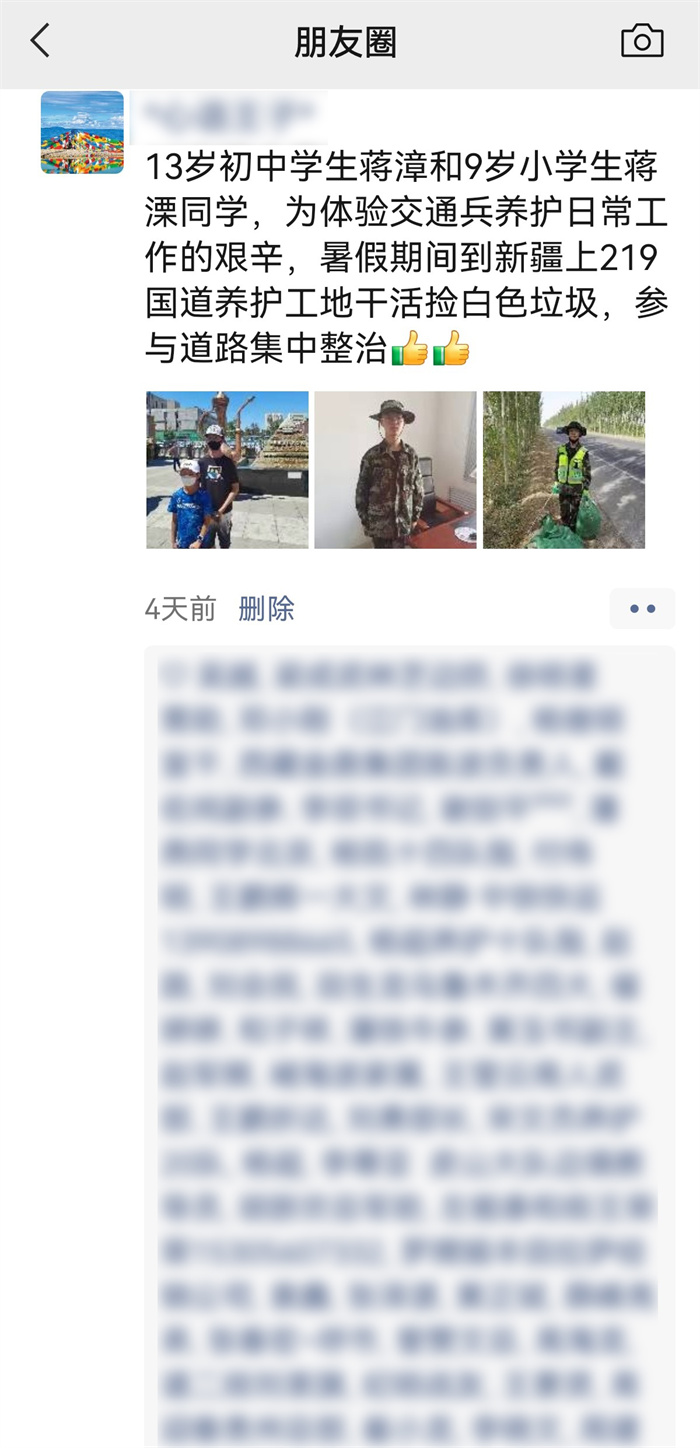Tap 删除 to delete this post
Screen dimensions: 700x1448
[266, 609]
